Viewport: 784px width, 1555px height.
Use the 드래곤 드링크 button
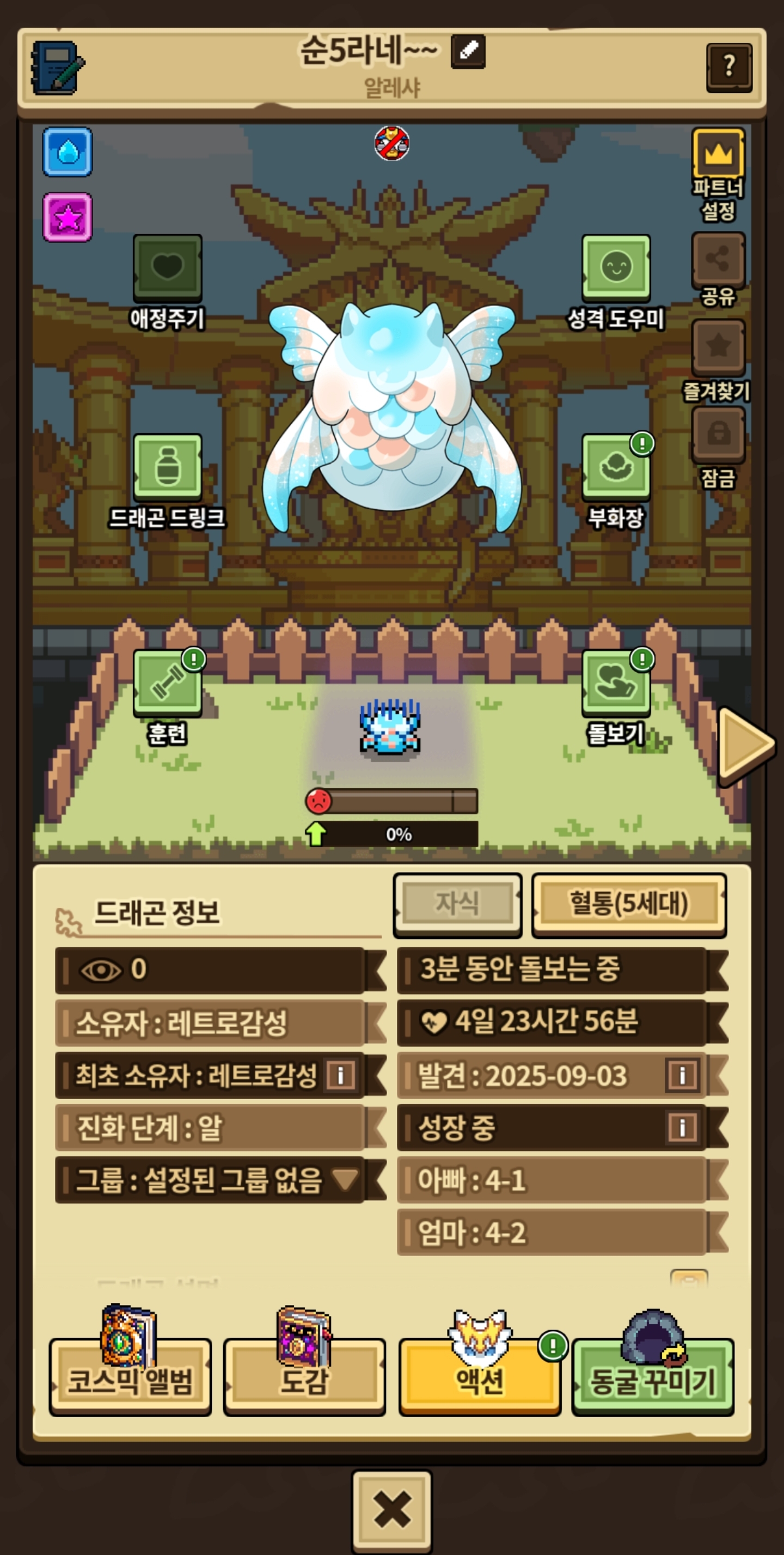coord(167,467)
